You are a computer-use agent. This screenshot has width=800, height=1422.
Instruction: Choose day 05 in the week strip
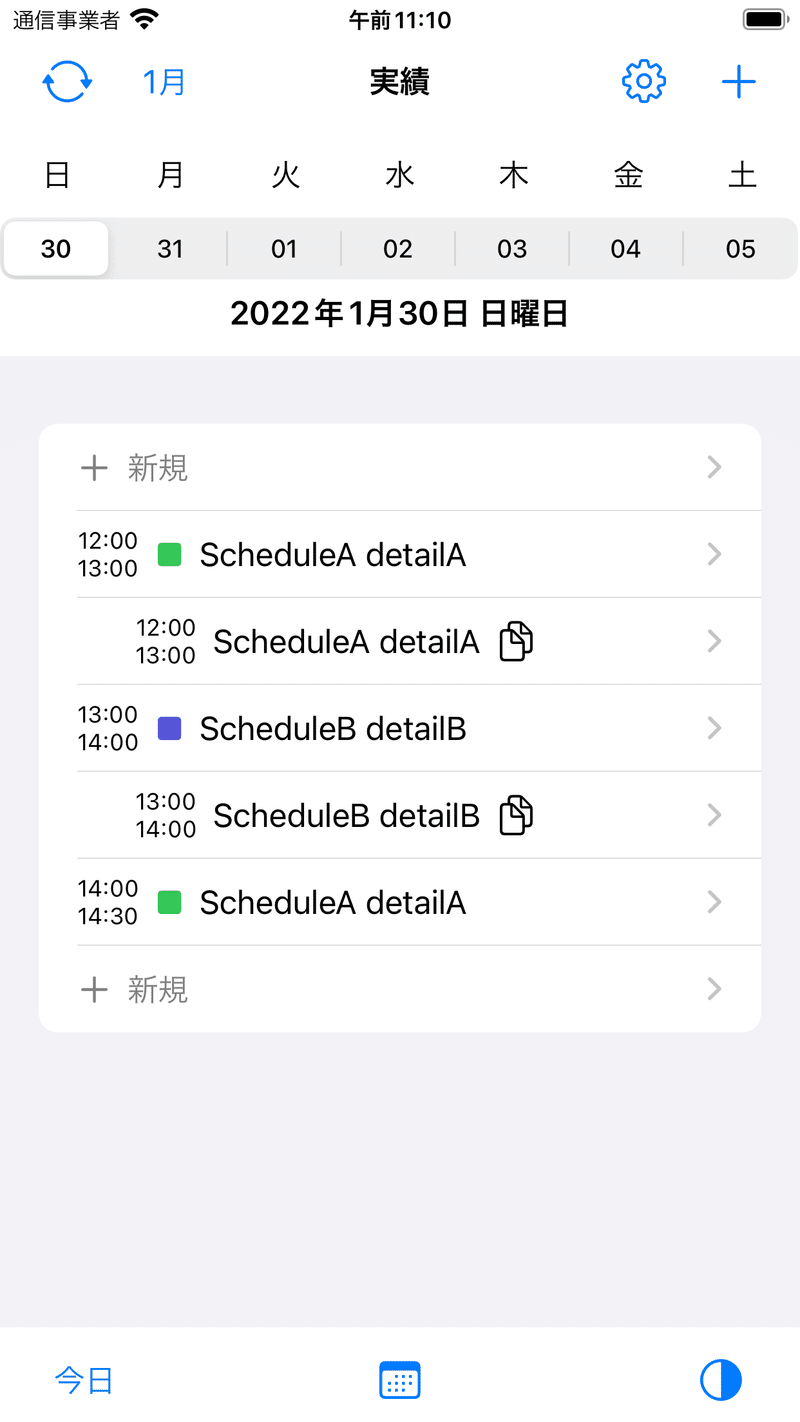pos(740,249)
